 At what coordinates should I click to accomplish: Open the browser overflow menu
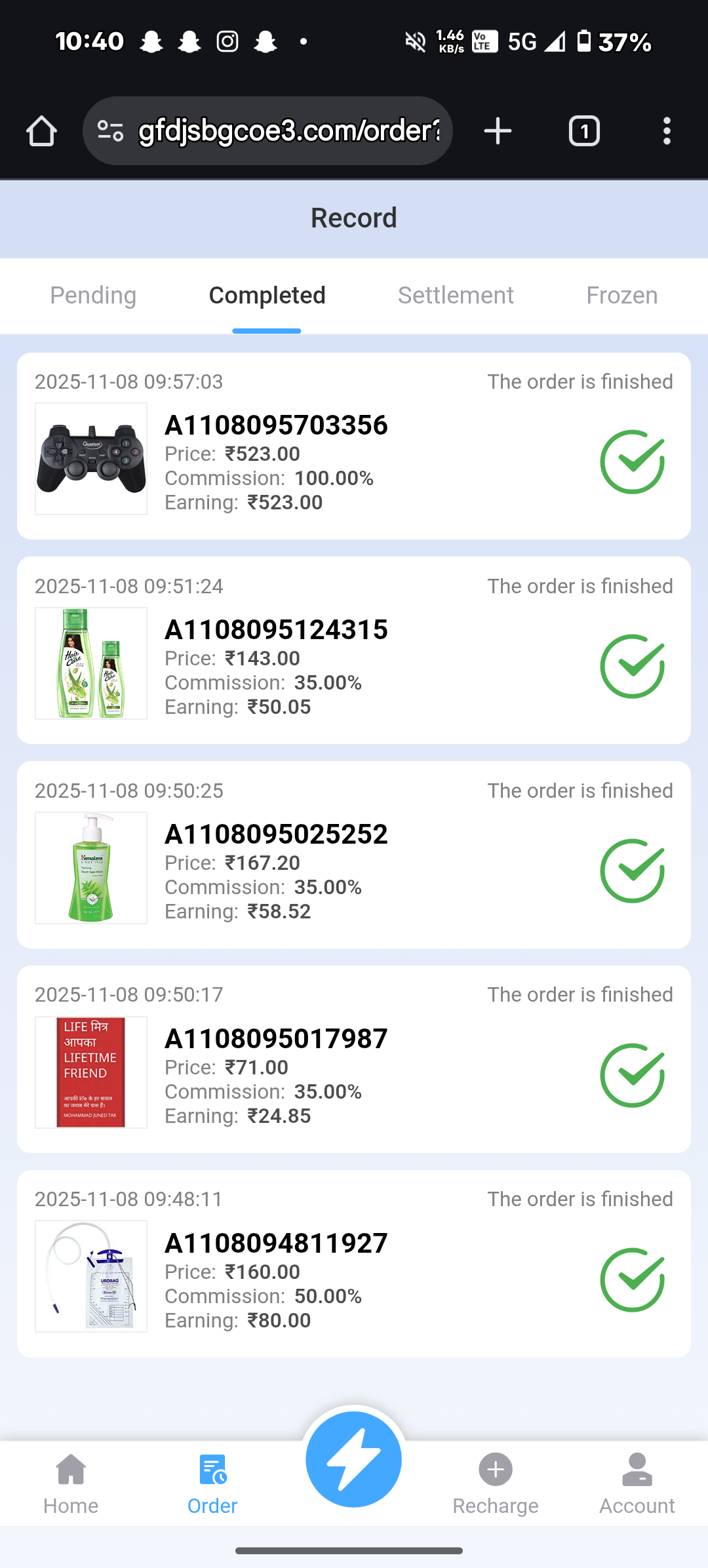[667, 131]
